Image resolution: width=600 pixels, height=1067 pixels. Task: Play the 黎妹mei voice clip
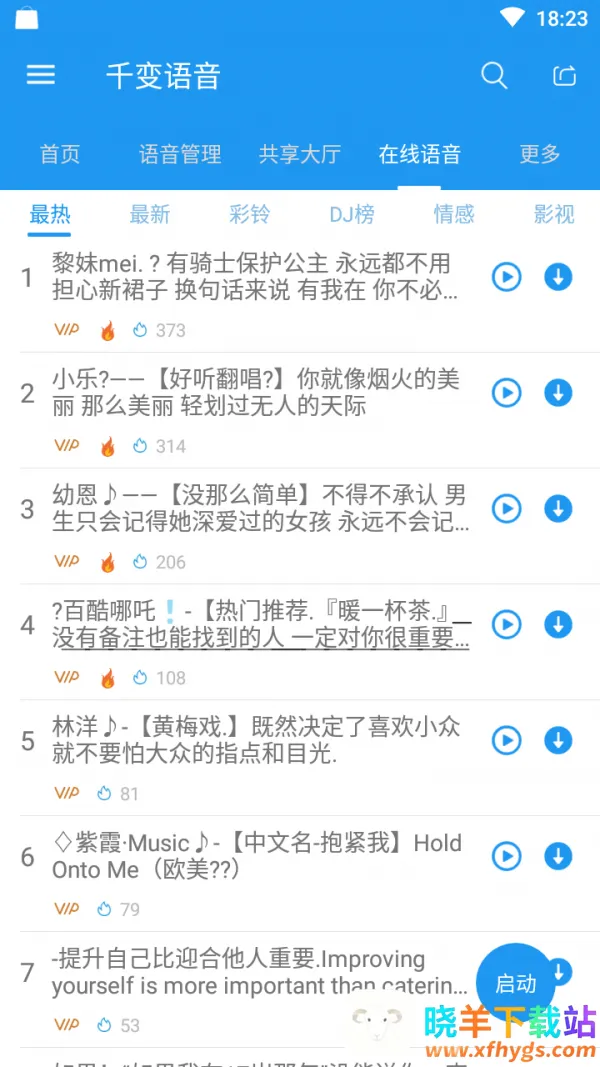(507, 277)
